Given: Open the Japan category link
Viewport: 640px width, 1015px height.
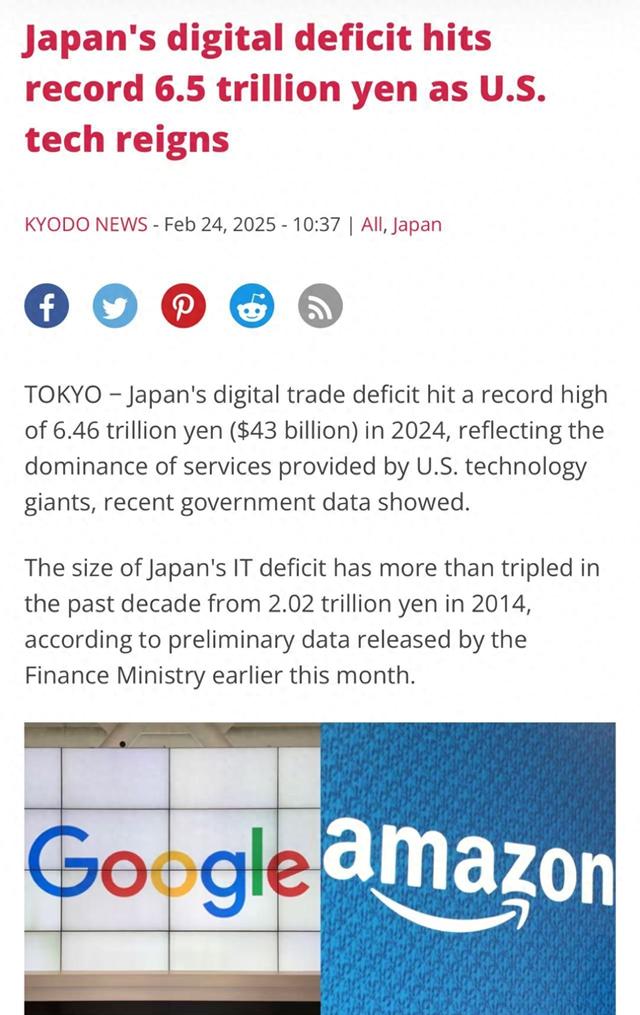Looking at the screenshot, I should (x=416, y=224).
